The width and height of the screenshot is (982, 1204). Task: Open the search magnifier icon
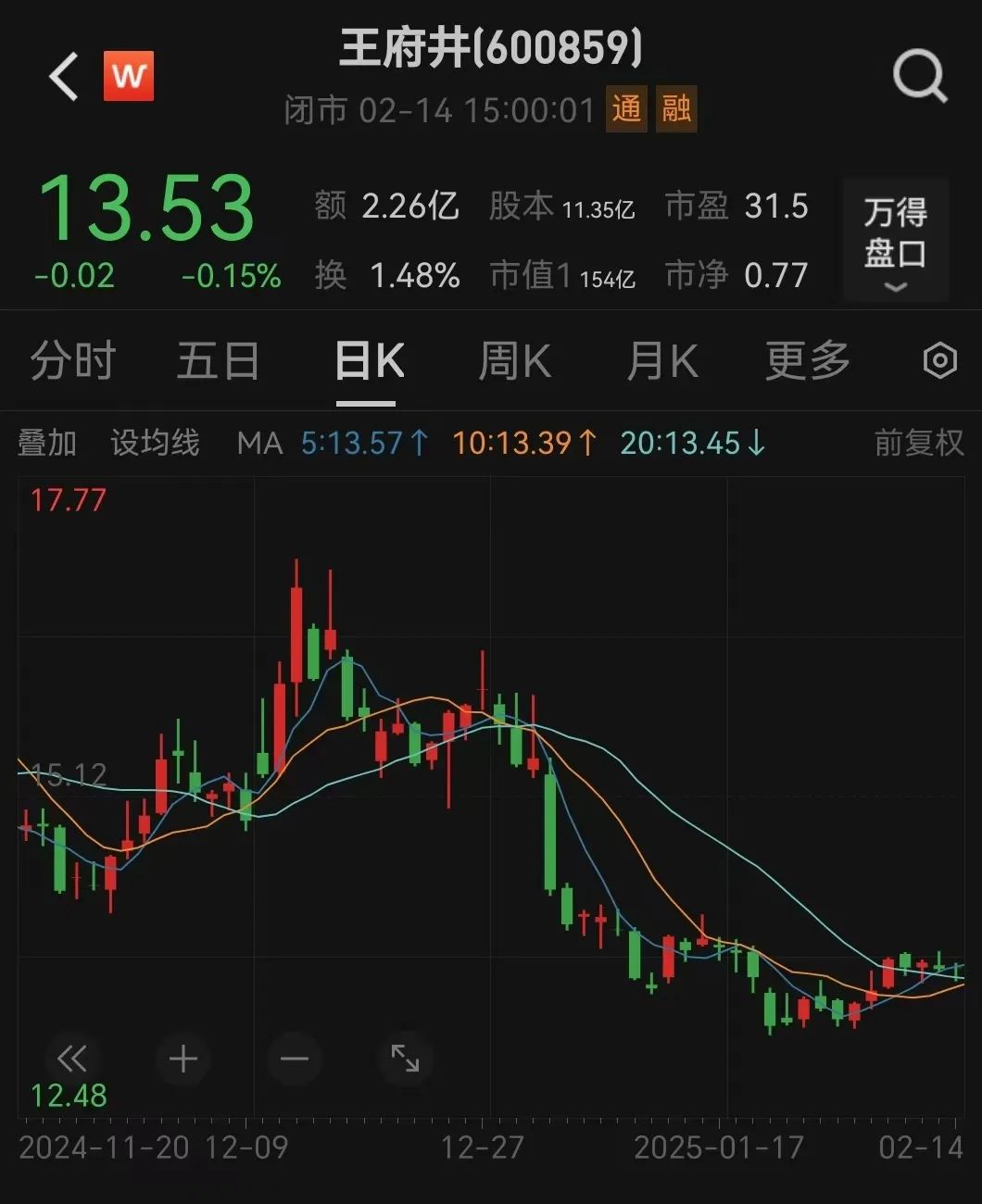coord(919,76)
